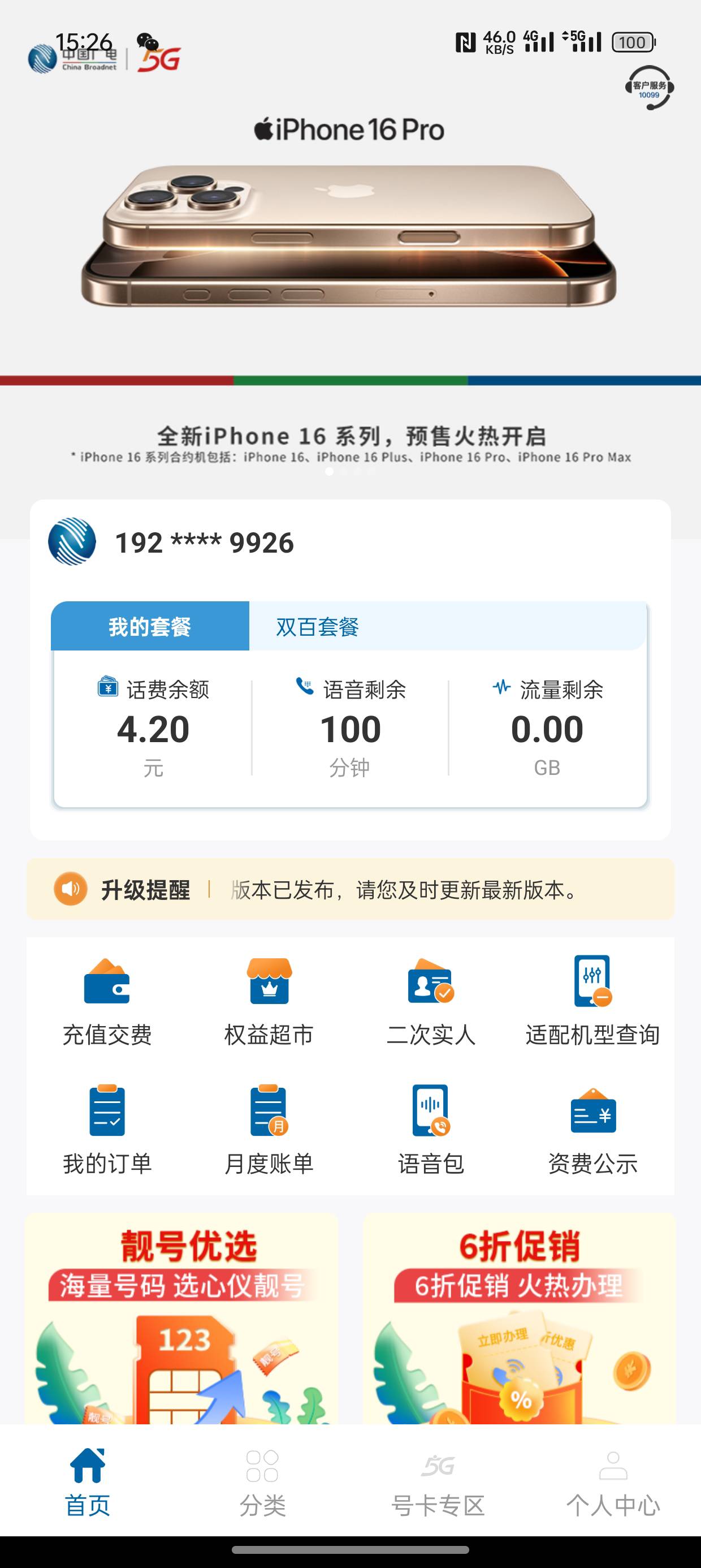
Task: View 资费公示 information
Action: [592, 1130]
